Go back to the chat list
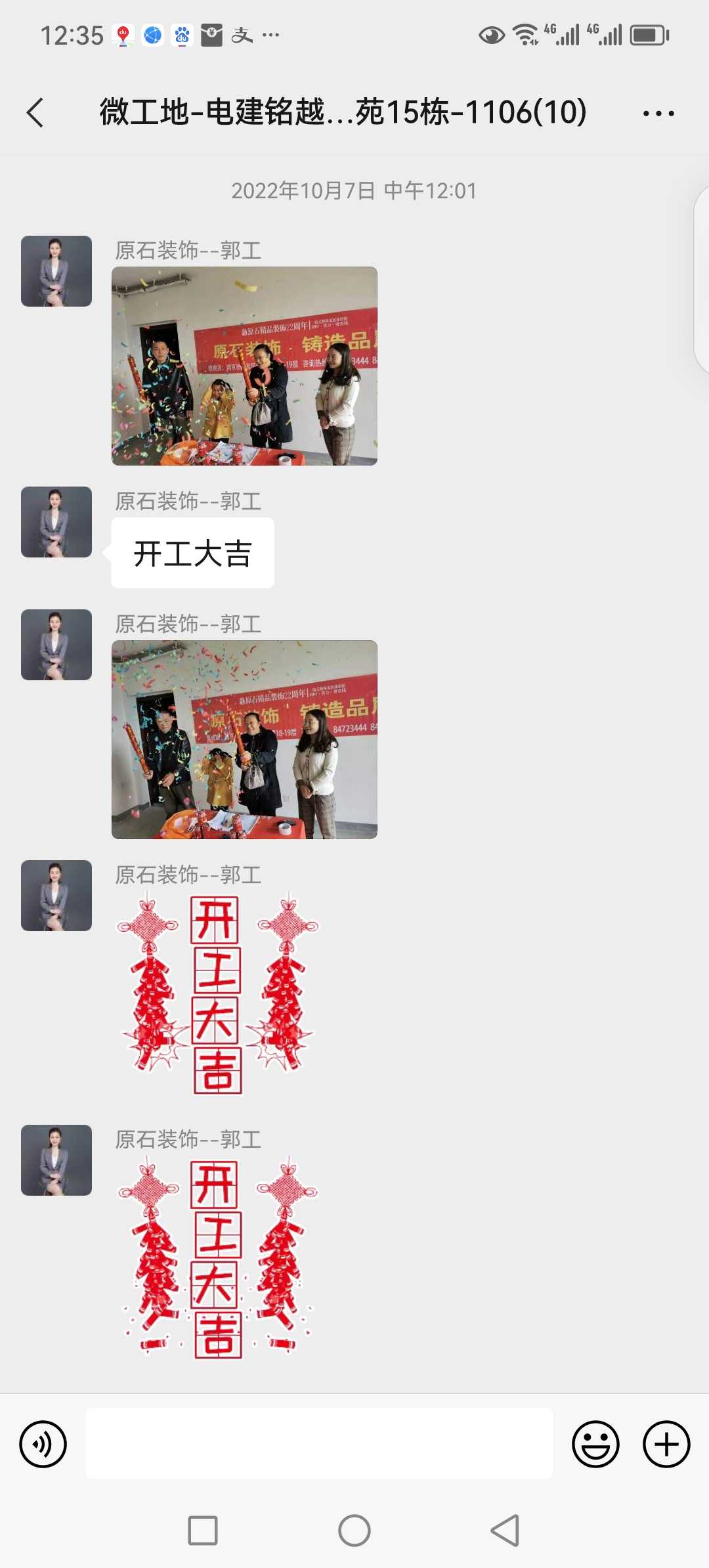Image resolution: width=709 pixels, height=1568 pixels. click(x=36, y=113)
